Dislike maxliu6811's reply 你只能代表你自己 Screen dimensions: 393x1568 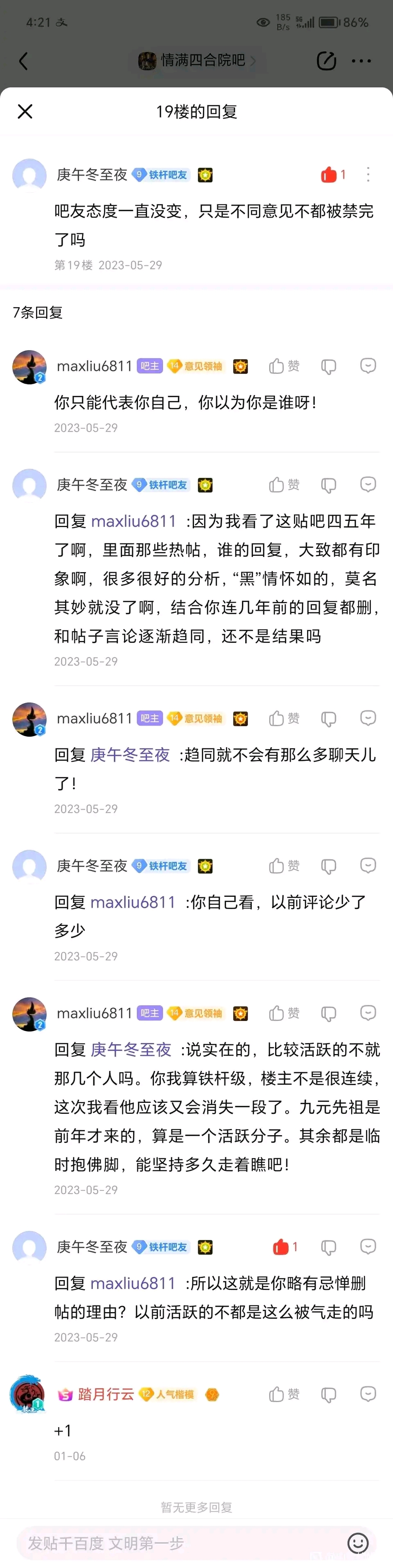point(328,367)
